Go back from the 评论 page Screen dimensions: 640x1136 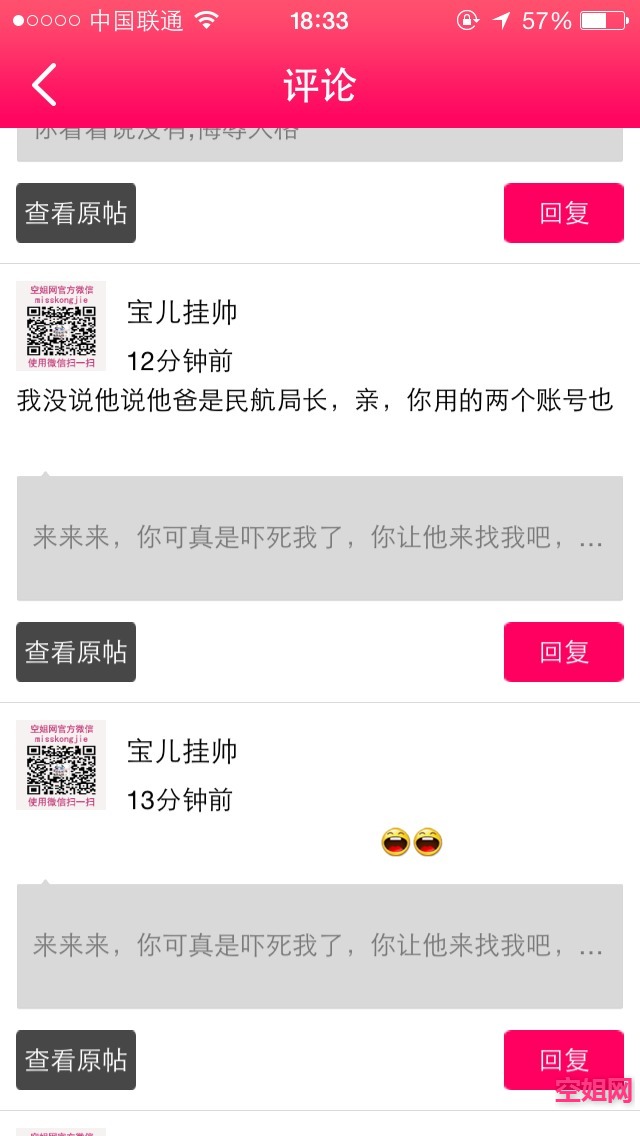[44, 85]
